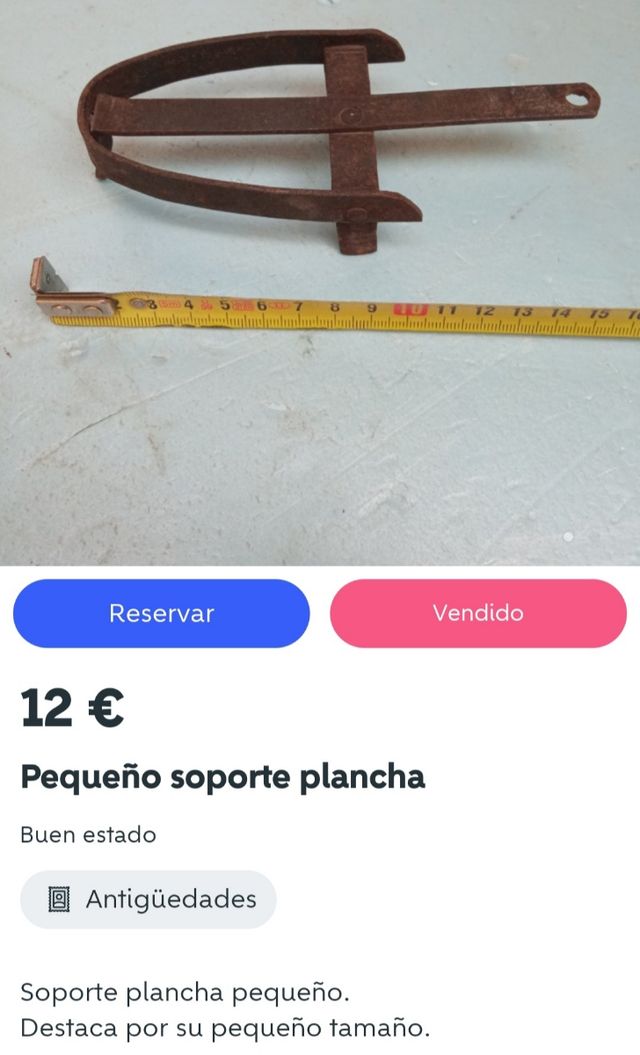Screen dimensions: 640x1055
Task: Open the Antigüedades category chip
Action: [148, 899]
